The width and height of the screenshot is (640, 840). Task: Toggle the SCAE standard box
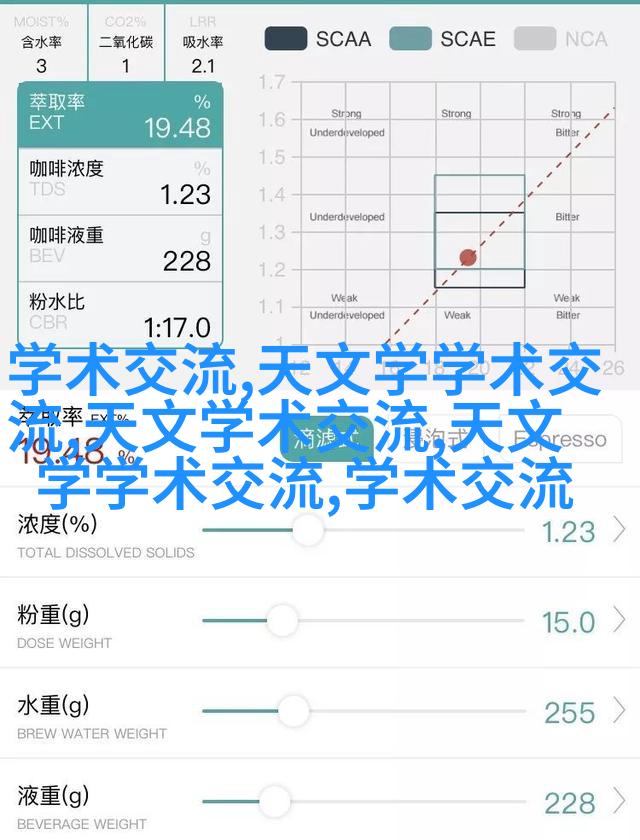410,39
